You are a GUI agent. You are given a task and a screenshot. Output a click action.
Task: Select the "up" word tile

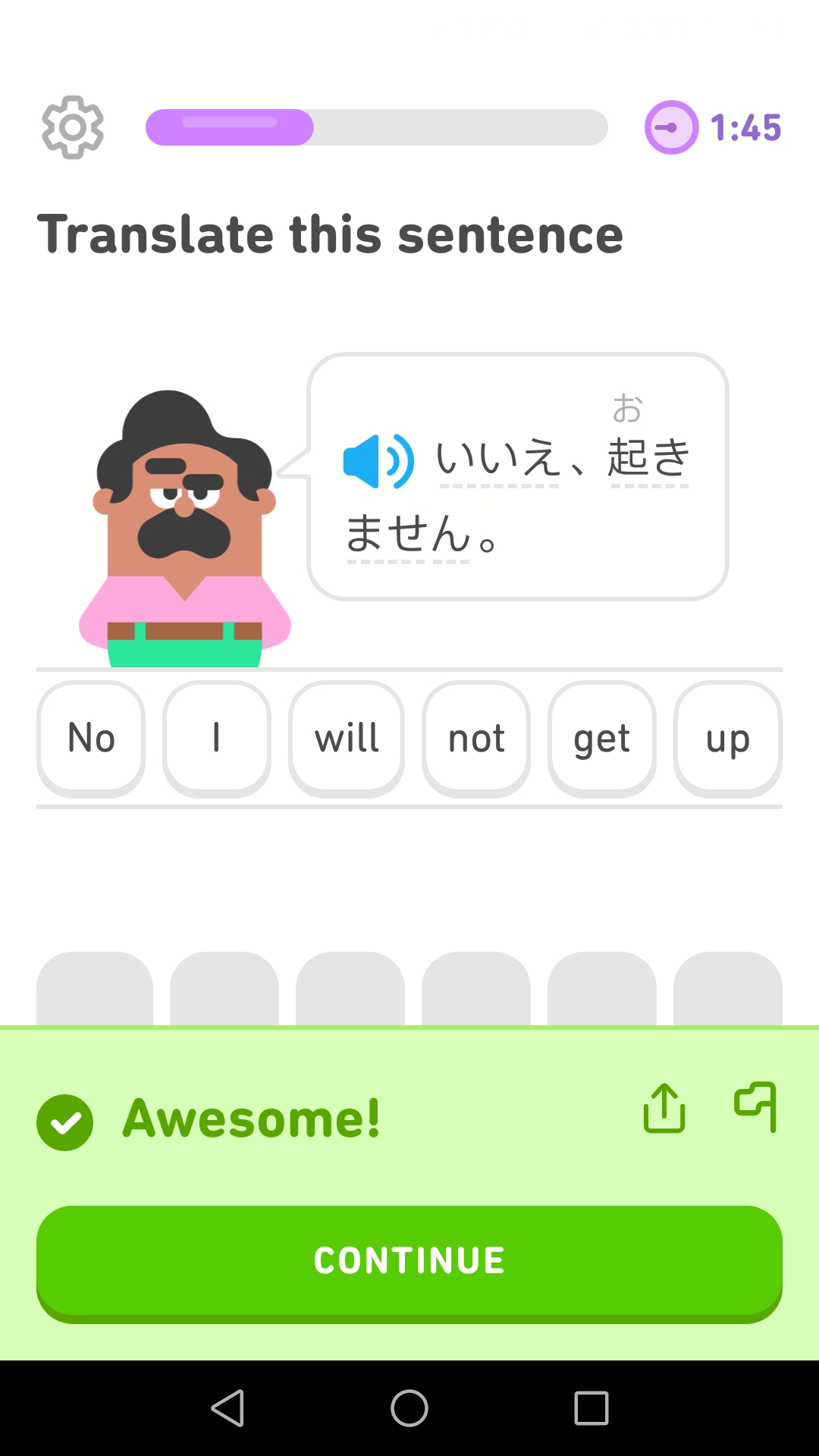tap(728, 738)
